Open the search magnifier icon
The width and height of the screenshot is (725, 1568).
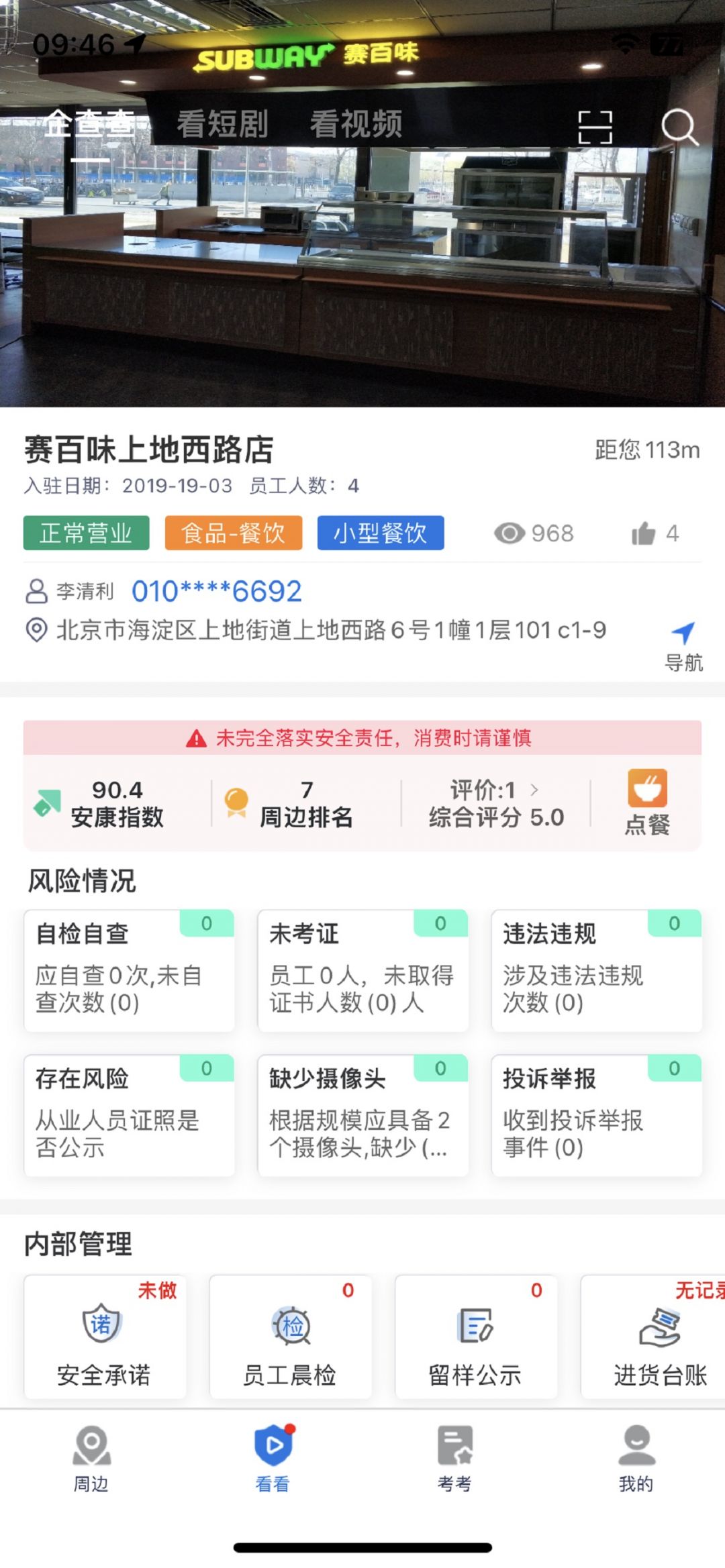tap(679, 127)
